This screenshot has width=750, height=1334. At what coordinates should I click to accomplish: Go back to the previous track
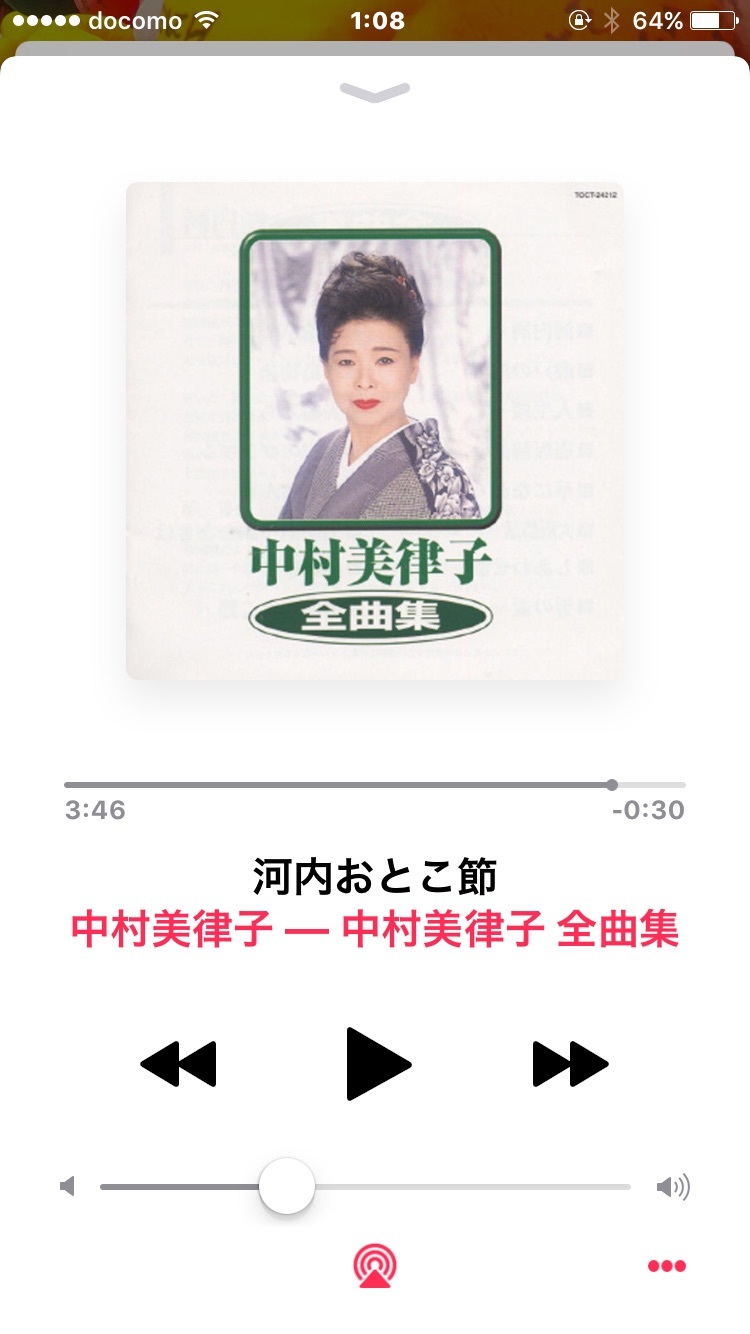pos(178,1064)
